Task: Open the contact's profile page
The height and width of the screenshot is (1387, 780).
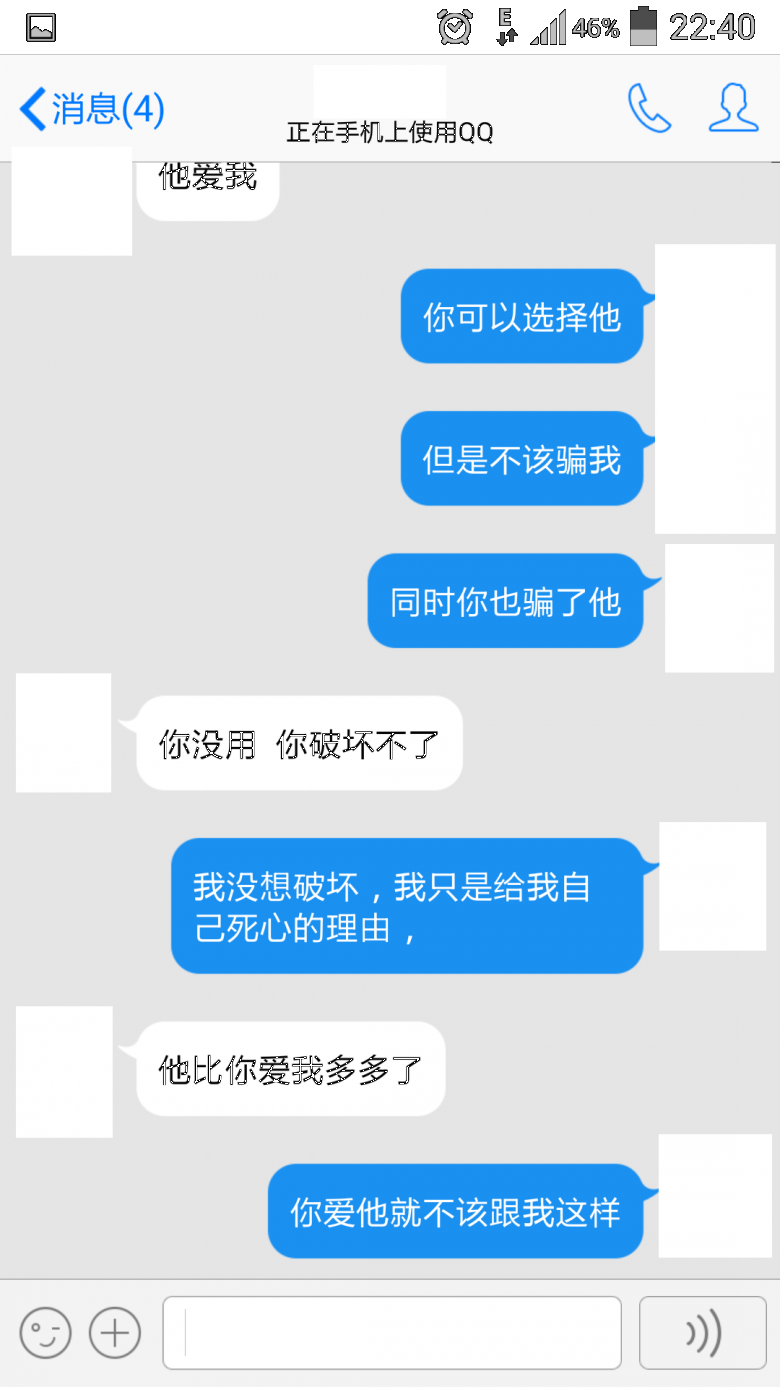Action: coord(733,108)
